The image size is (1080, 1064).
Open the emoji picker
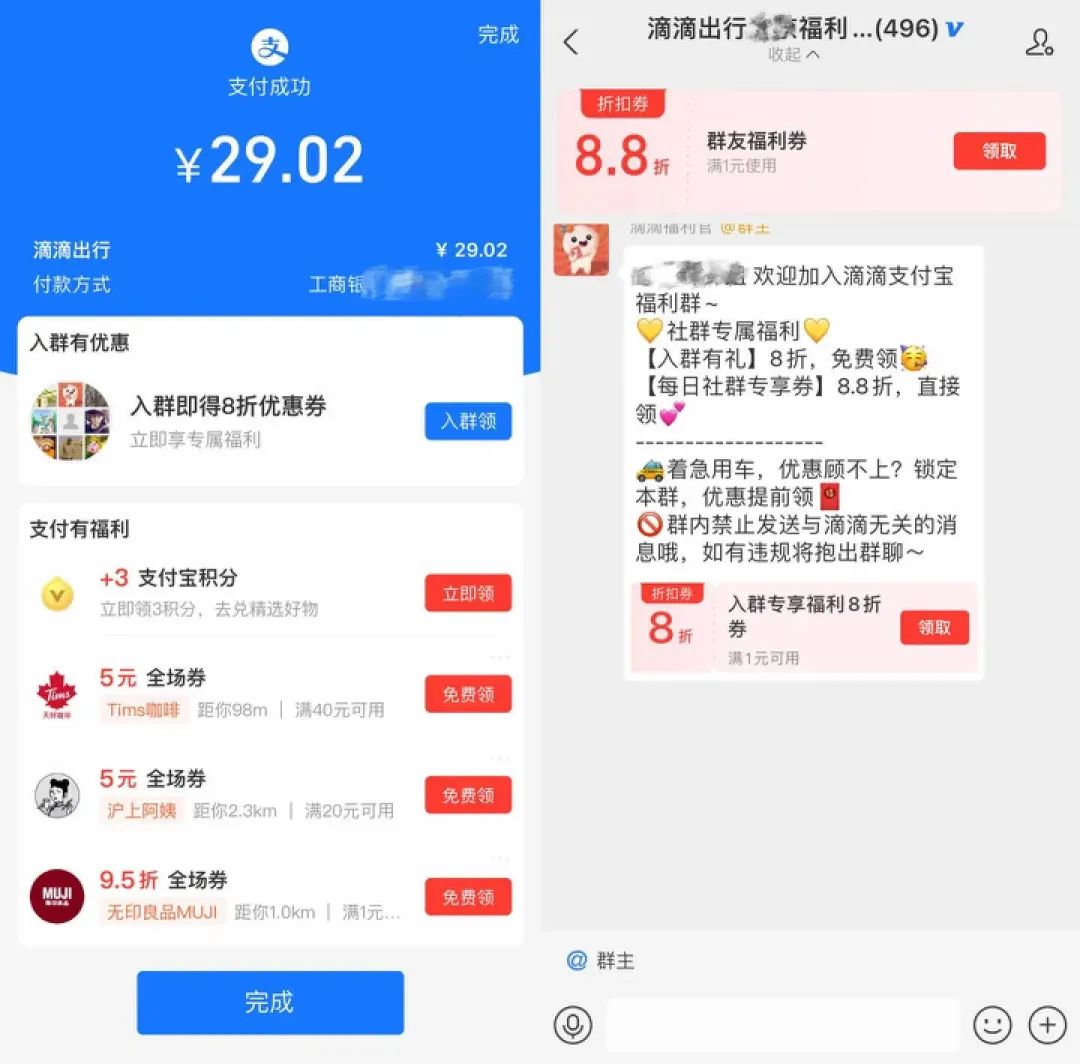pyautogui.click(x=992, y=1024)
